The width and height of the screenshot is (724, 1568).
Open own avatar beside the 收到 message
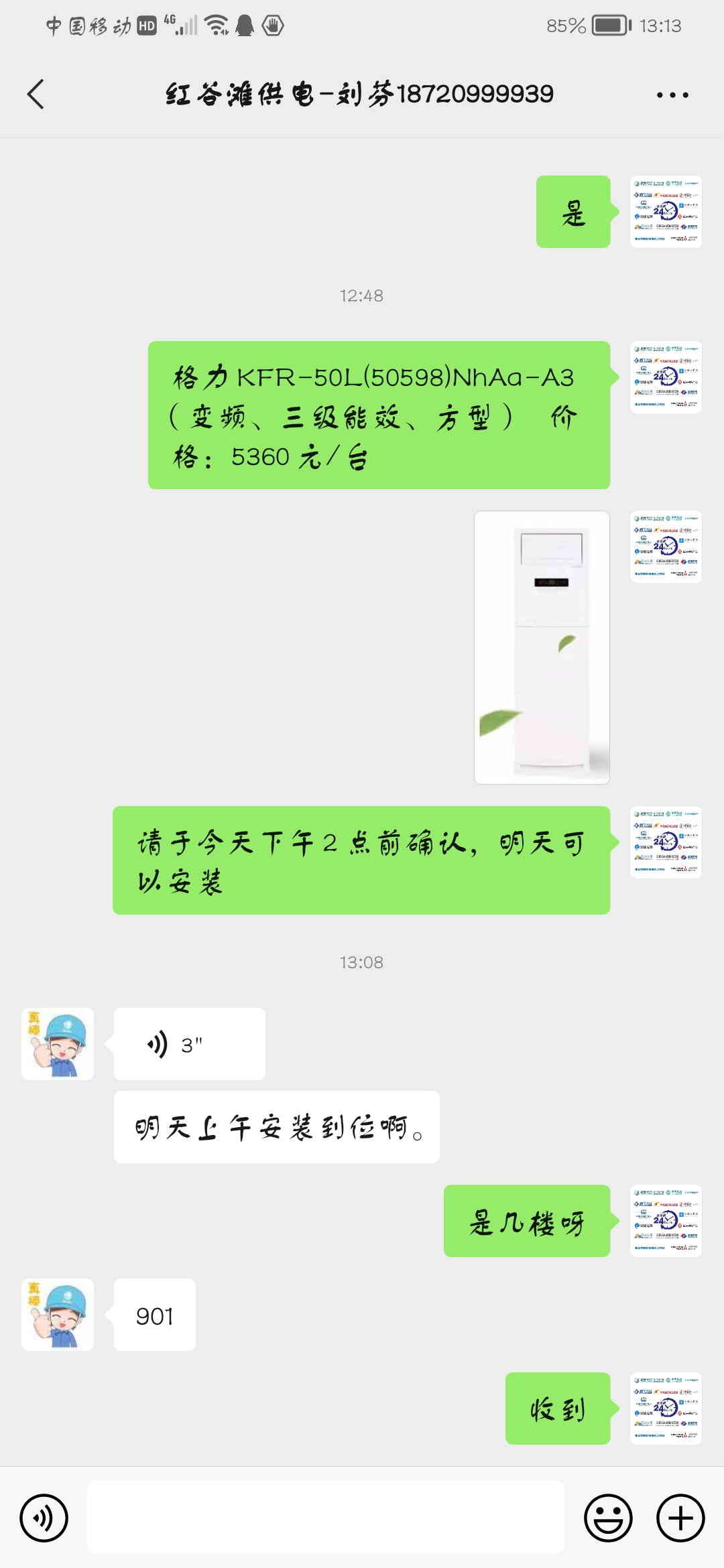tap(666, 1409)
